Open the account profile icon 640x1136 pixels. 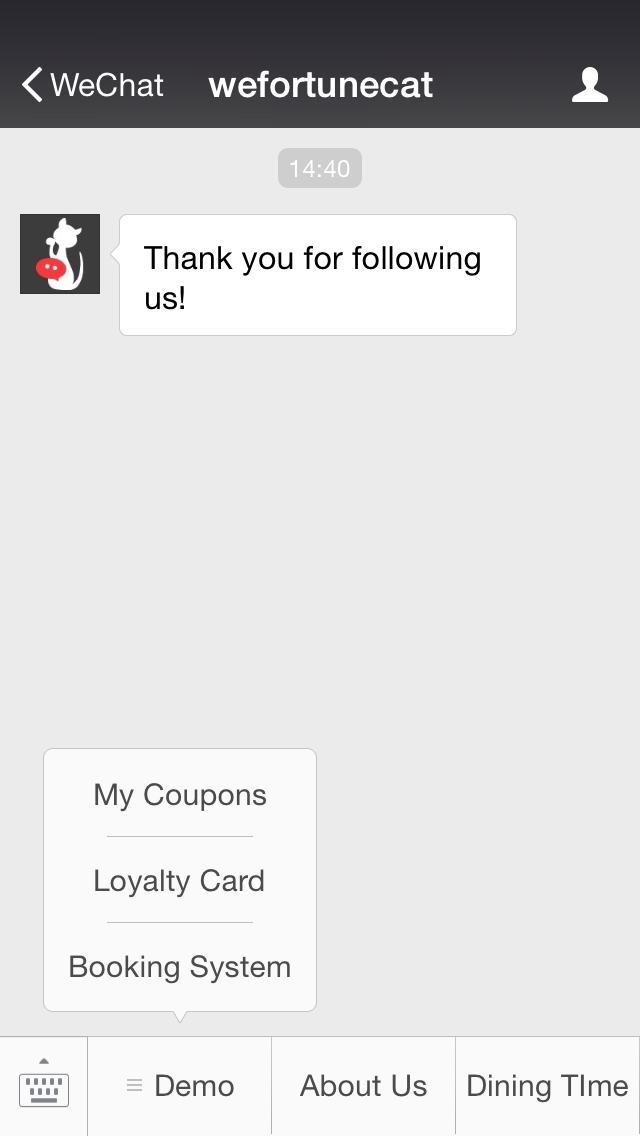click(589, 85)
